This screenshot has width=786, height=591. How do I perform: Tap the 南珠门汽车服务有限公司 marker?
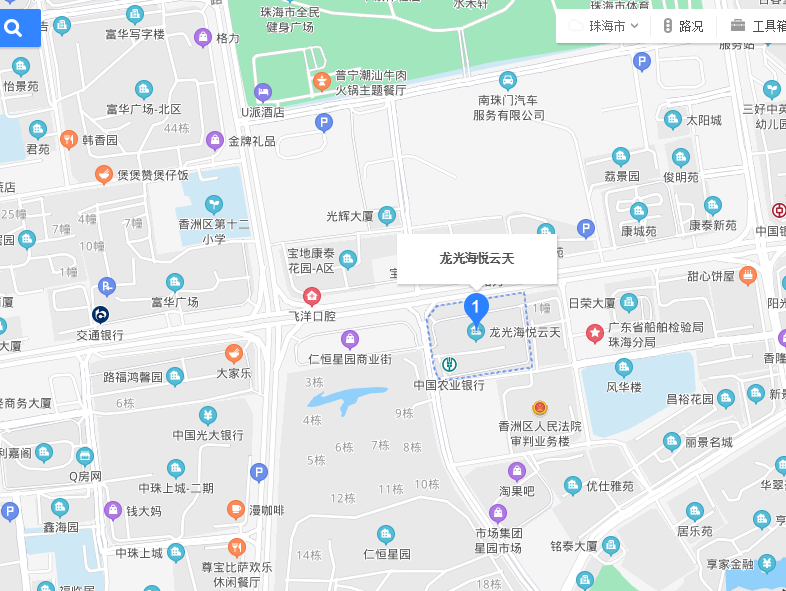[x=508, y=80]
